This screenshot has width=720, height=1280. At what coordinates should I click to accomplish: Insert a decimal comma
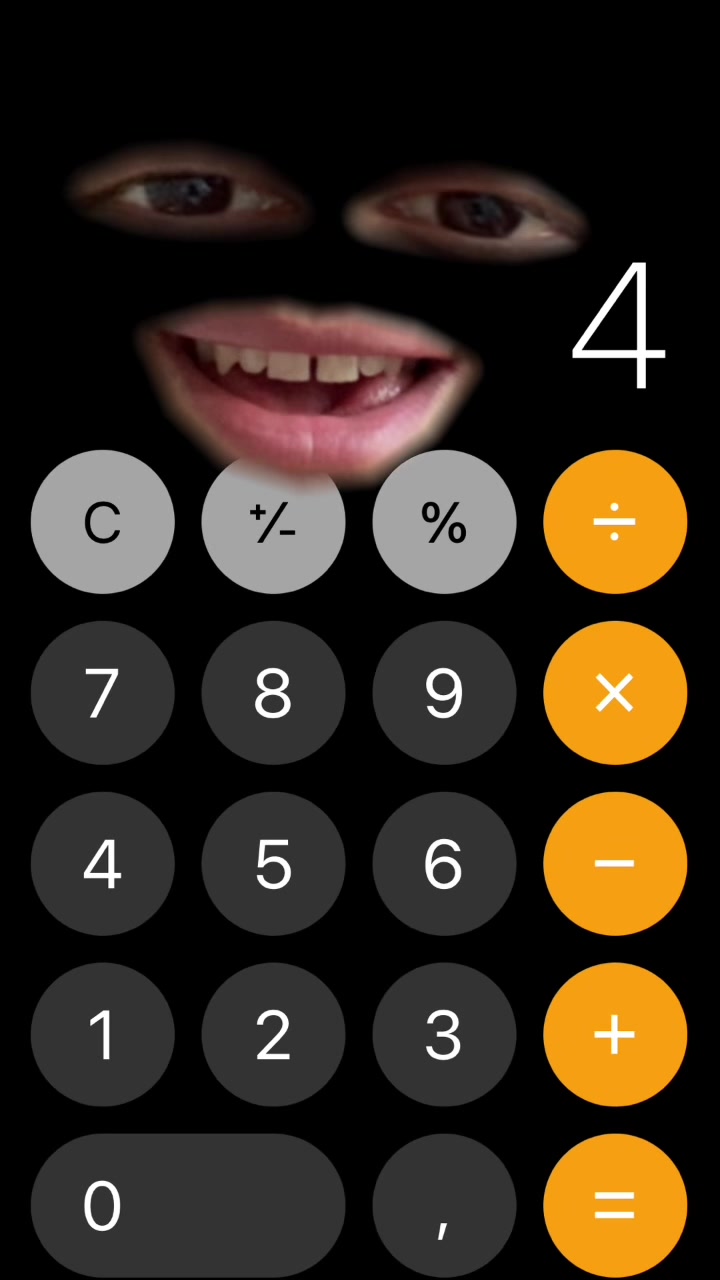(444, 1206)
